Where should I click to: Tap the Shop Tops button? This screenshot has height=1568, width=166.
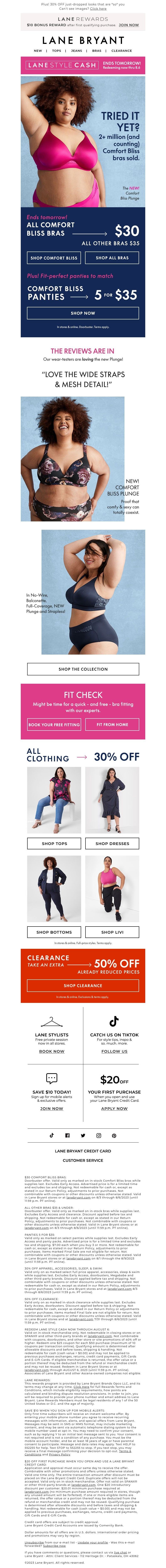click(54, 844)
